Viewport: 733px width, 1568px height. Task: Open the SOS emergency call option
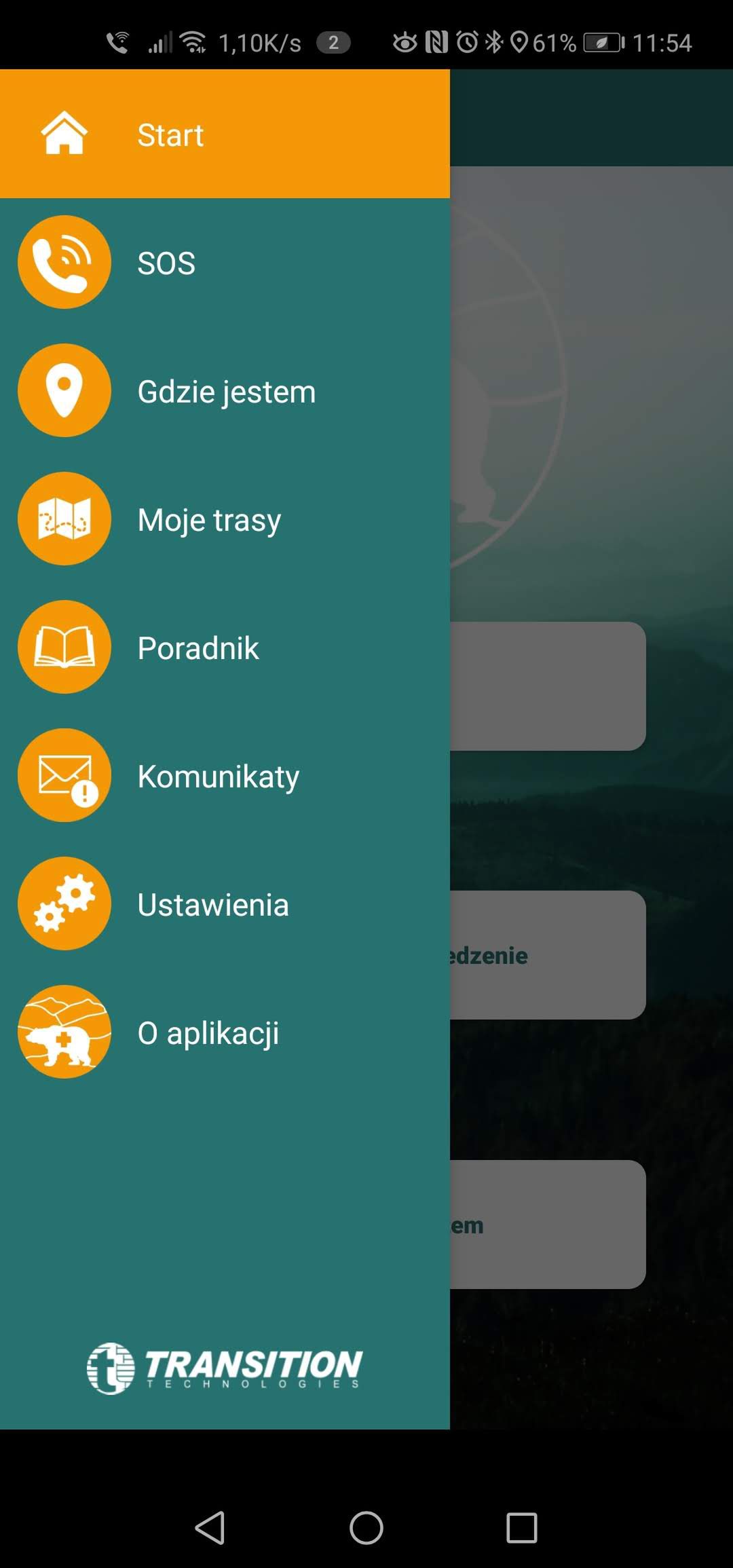coord(225,262)
